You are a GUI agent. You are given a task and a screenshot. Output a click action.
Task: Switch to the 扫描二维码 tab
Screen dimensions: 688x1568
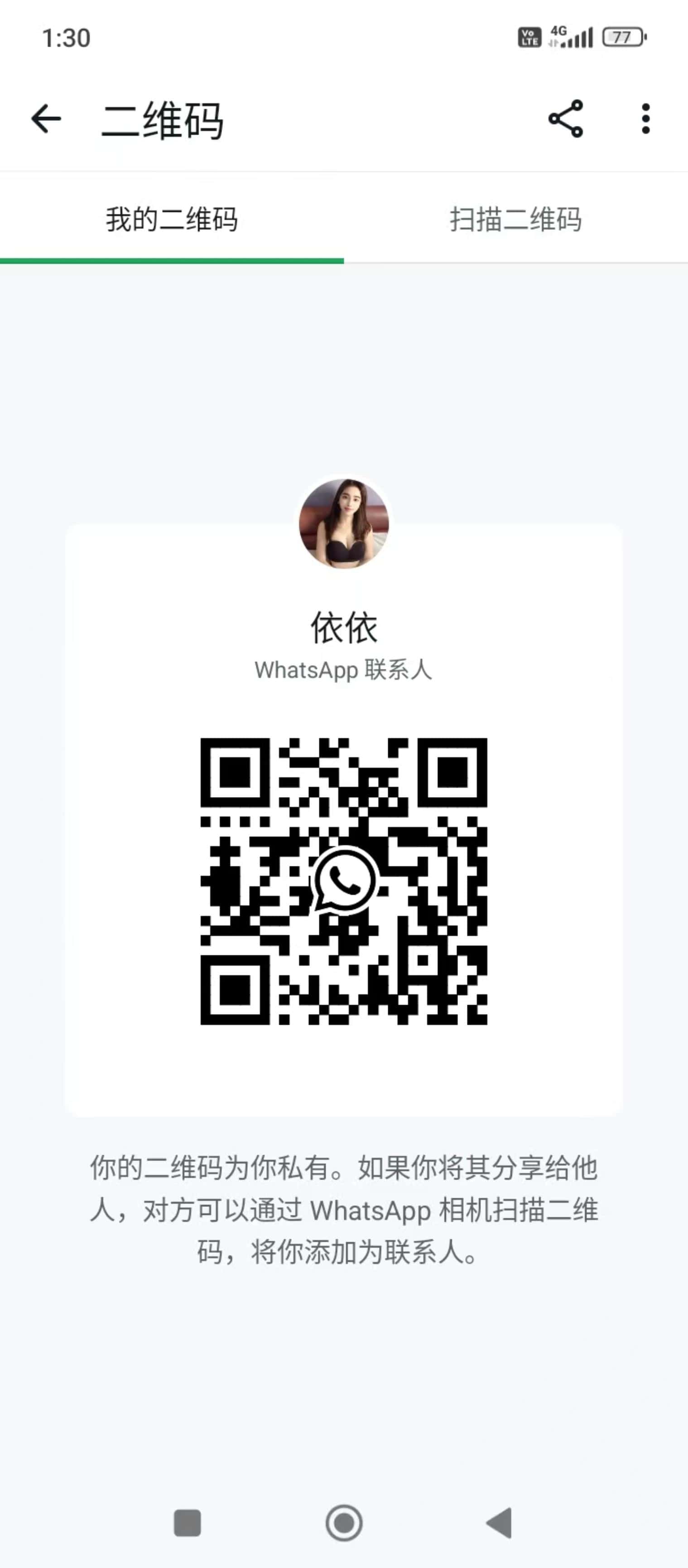coord(516,219)
